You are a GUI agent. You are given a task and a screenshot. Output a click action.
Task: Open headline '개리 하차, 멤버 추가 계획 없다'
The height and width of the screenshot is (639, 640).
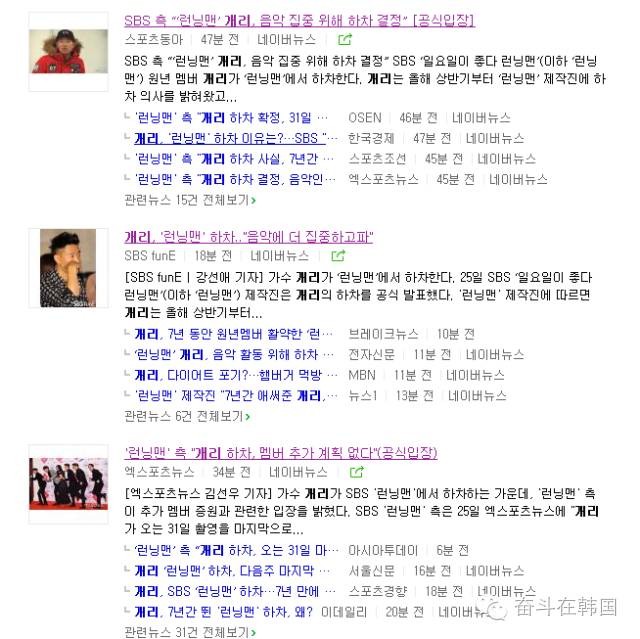coord(280,452)
